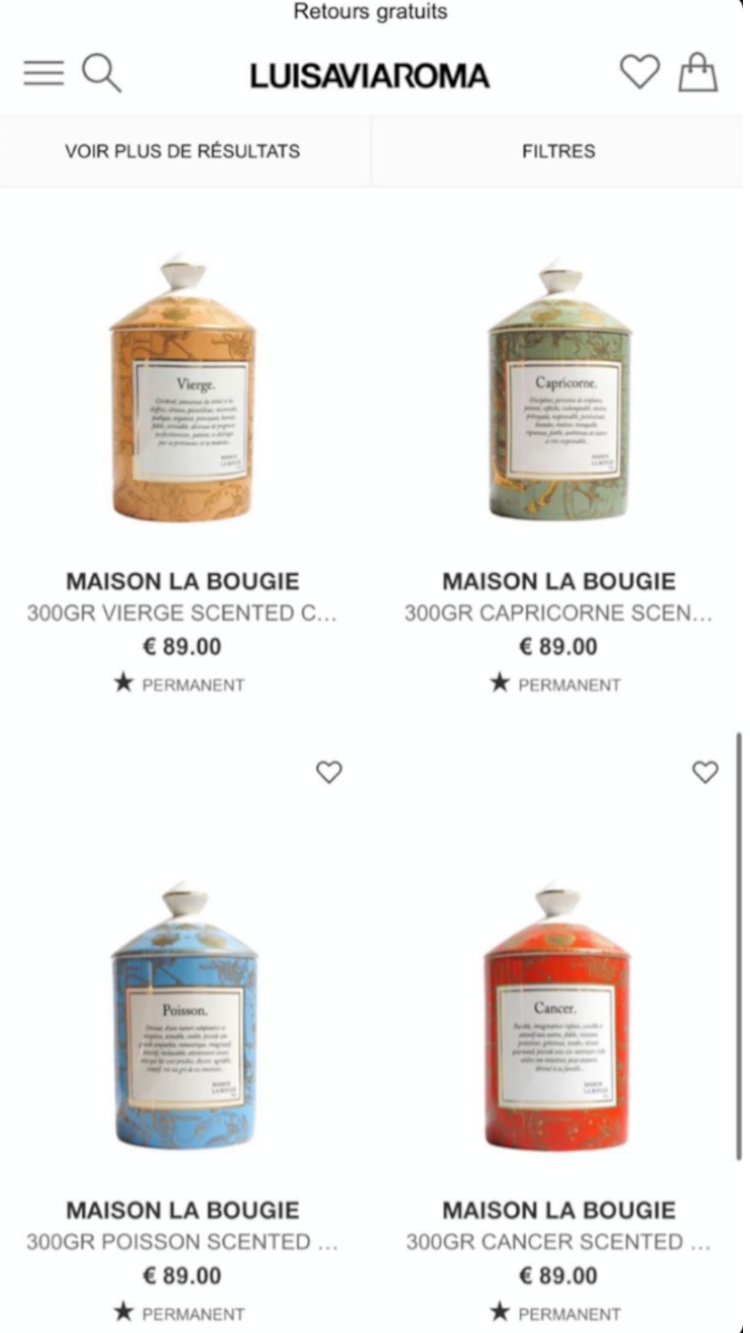Open the Vierge scented candle product

point(183,390)
